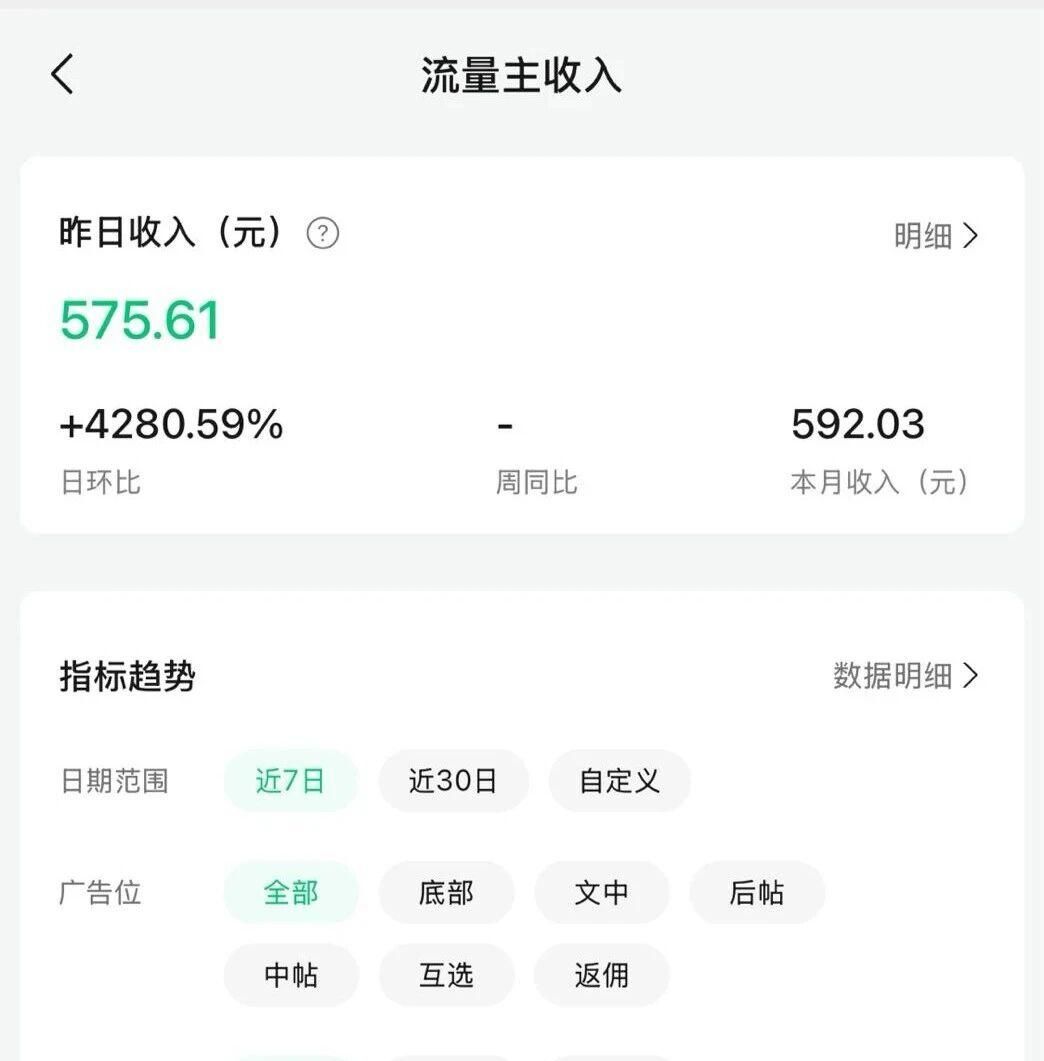The height and width of the screenshot is (1061, 1044).
Task: Choose the 自定义 date range
Action: tap(619, 781)
